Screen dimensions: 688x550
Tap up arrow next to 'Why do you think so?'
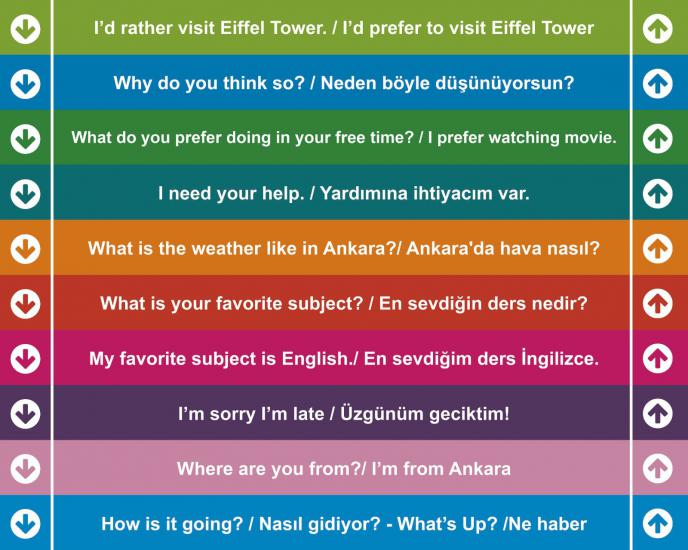pyautogui.click(x=658, y=83)
